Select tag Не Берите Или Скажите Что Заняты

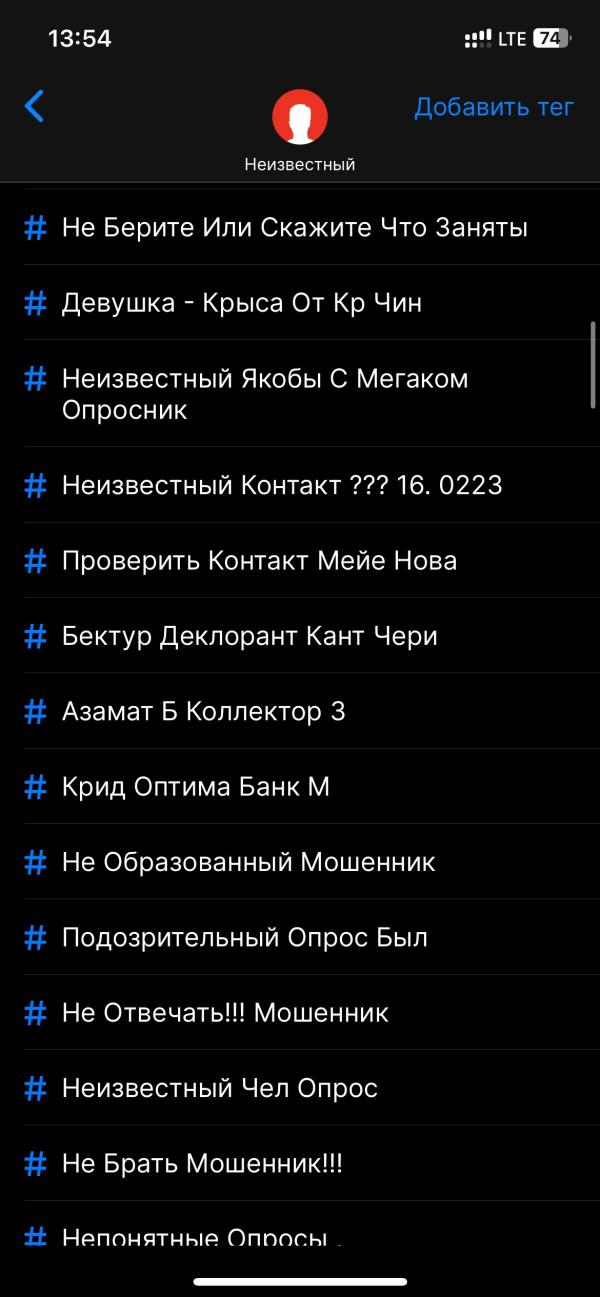coord(294,228)
